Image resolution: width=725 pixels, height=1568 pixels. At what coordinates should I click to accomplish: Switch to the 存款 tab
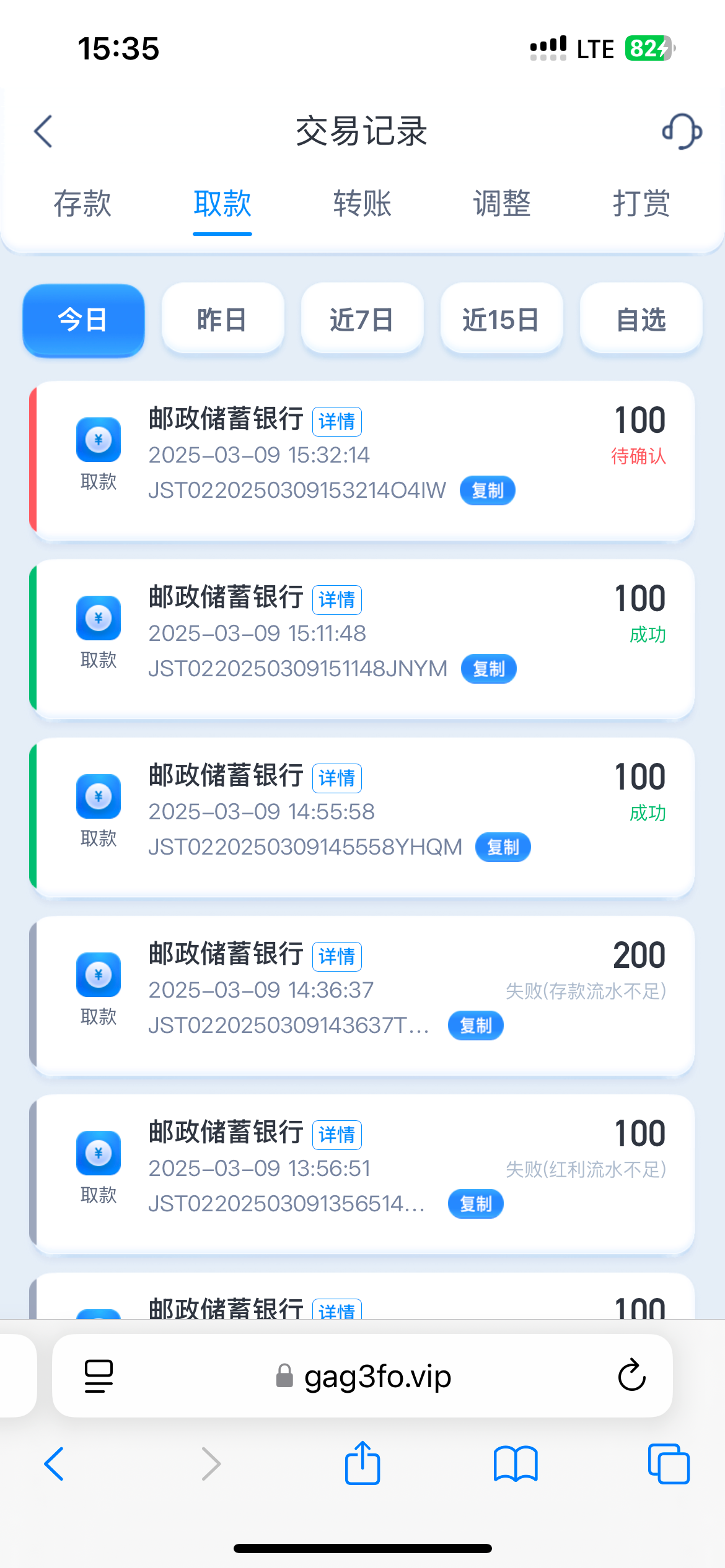pos(82,204)
